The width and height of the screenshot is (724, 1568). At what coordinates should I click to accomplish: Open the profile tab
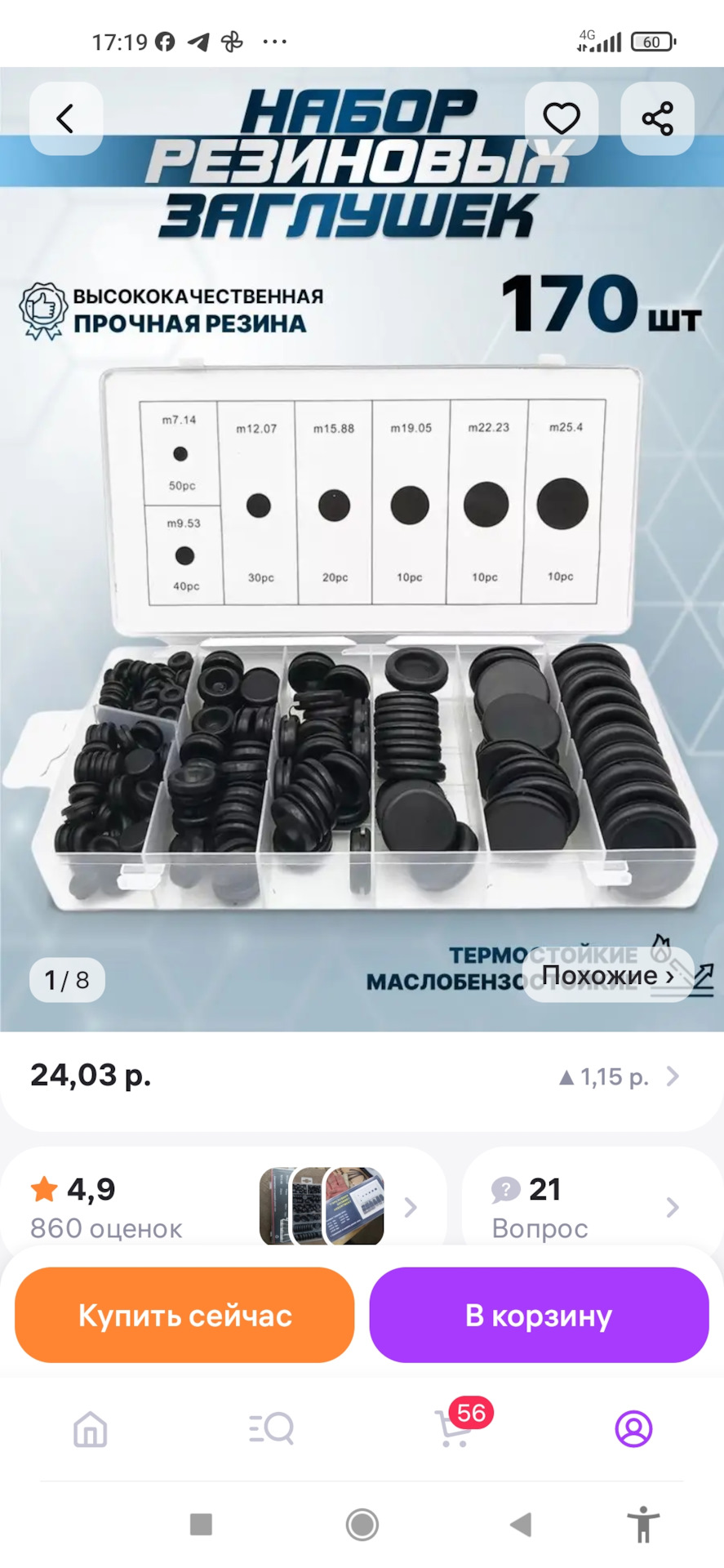(633, 1429)
